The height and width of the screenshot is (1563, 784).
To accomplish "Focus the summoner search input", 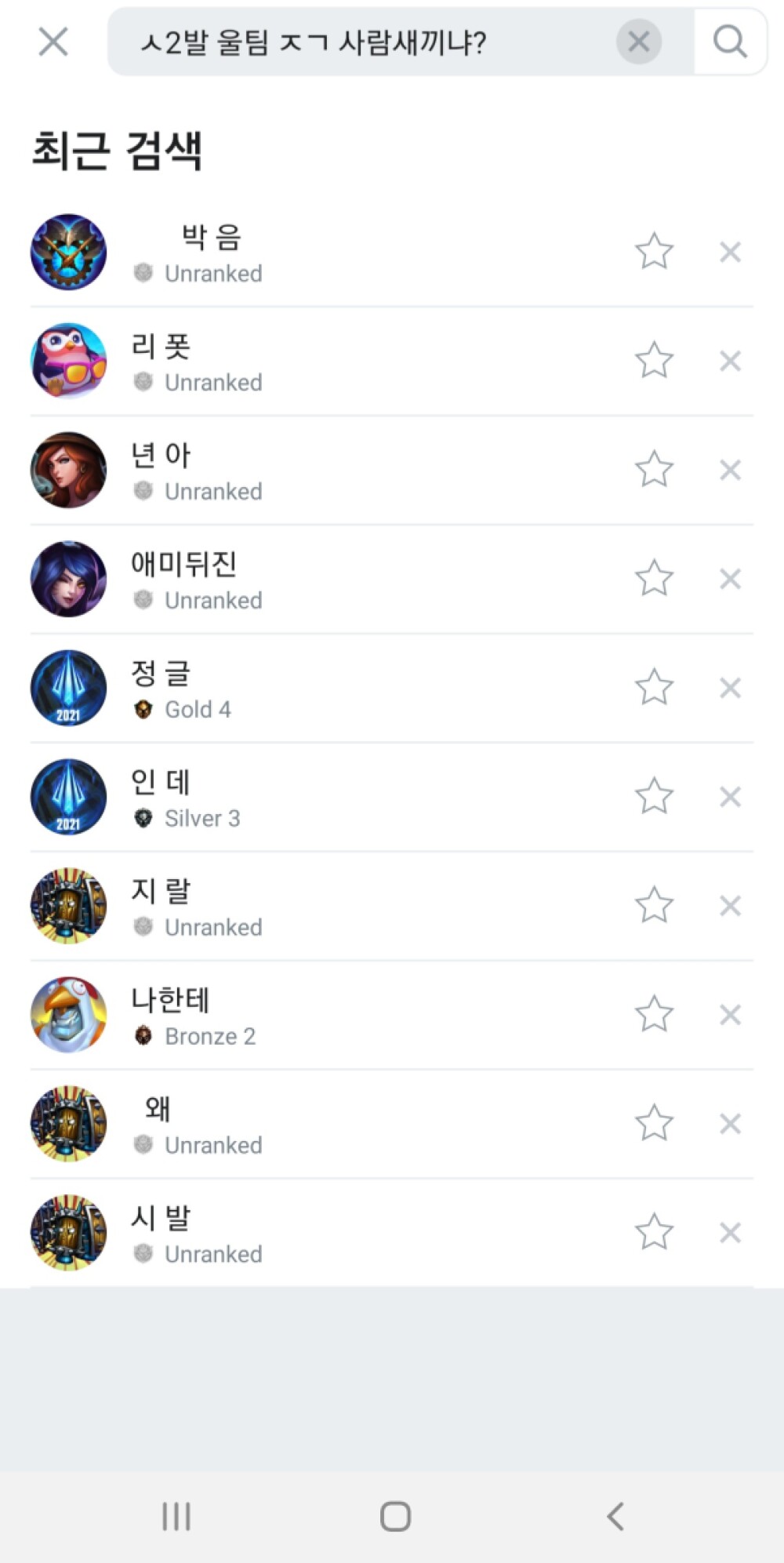I will [361, 42].
